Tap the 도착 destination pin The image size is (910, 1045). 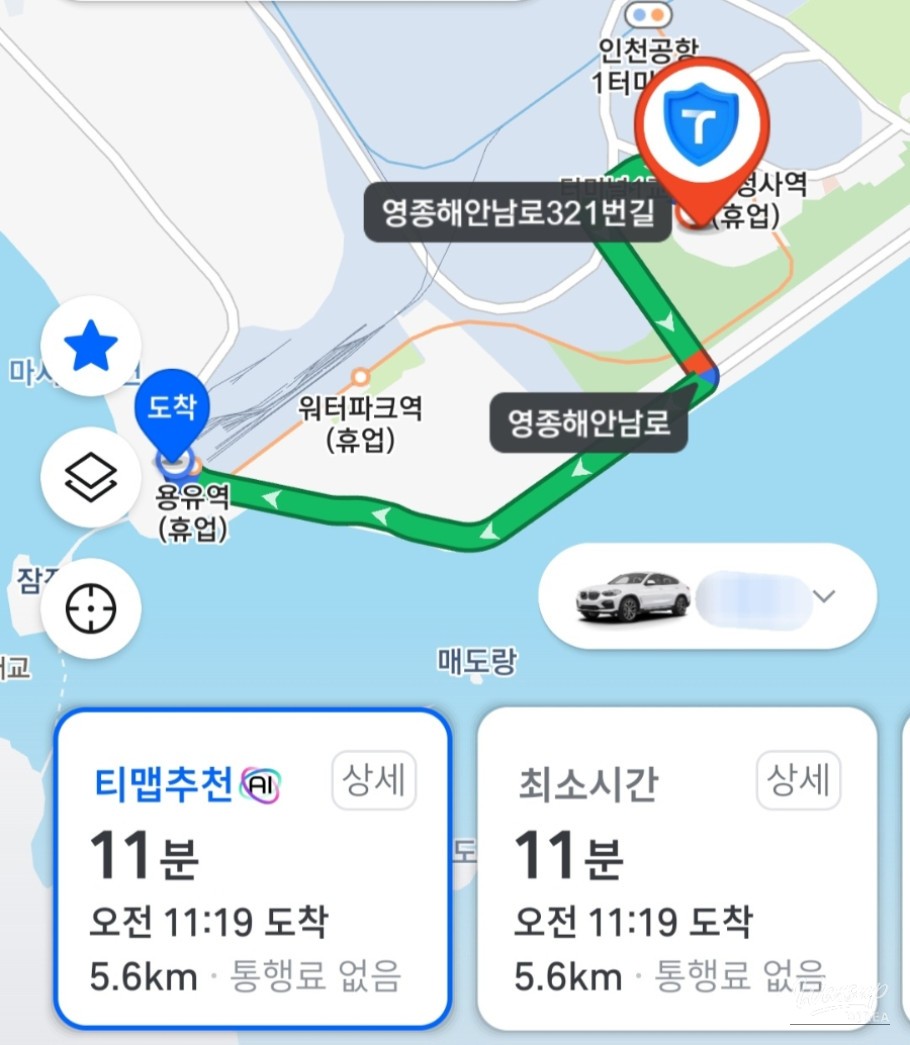(x=172, y=409)
